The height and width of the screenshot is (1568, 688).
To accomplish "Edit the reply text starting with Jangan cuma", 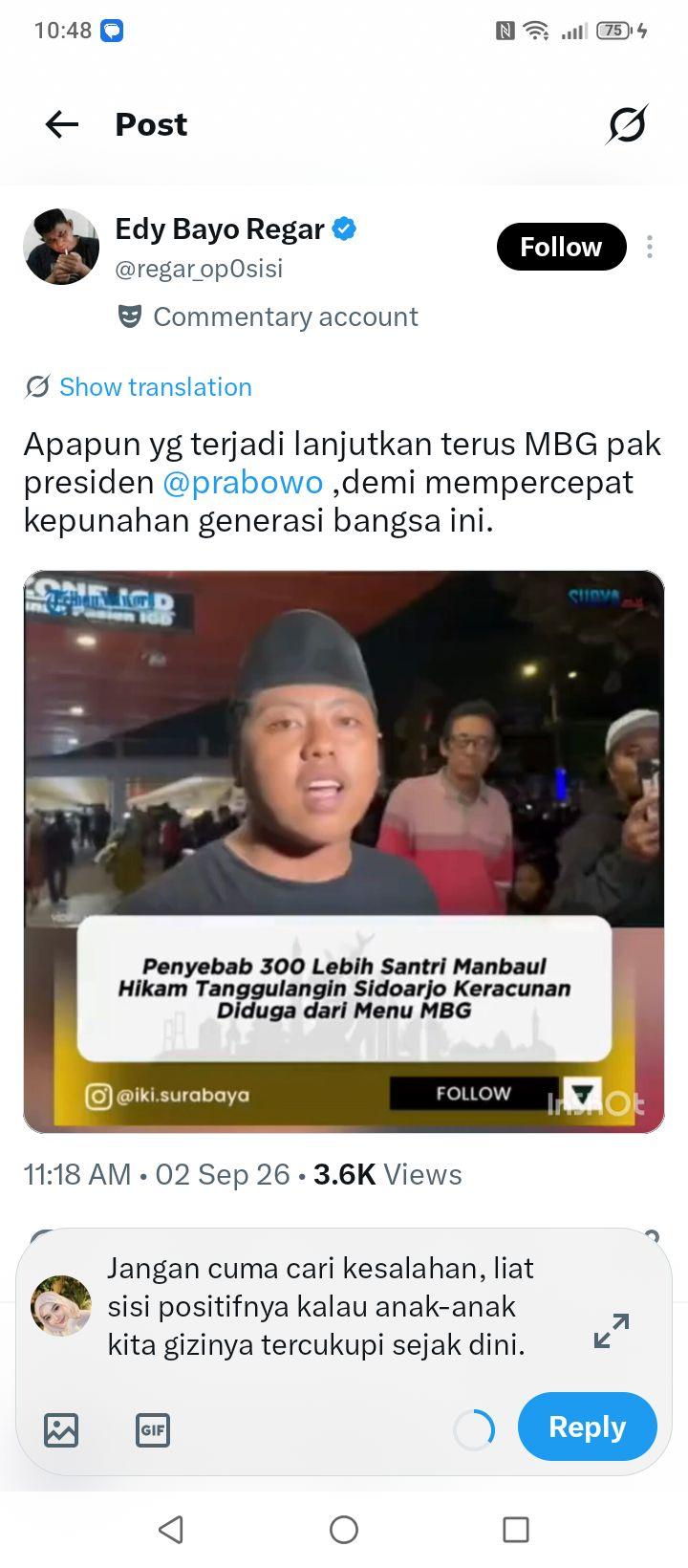I will coord(321,1306).
